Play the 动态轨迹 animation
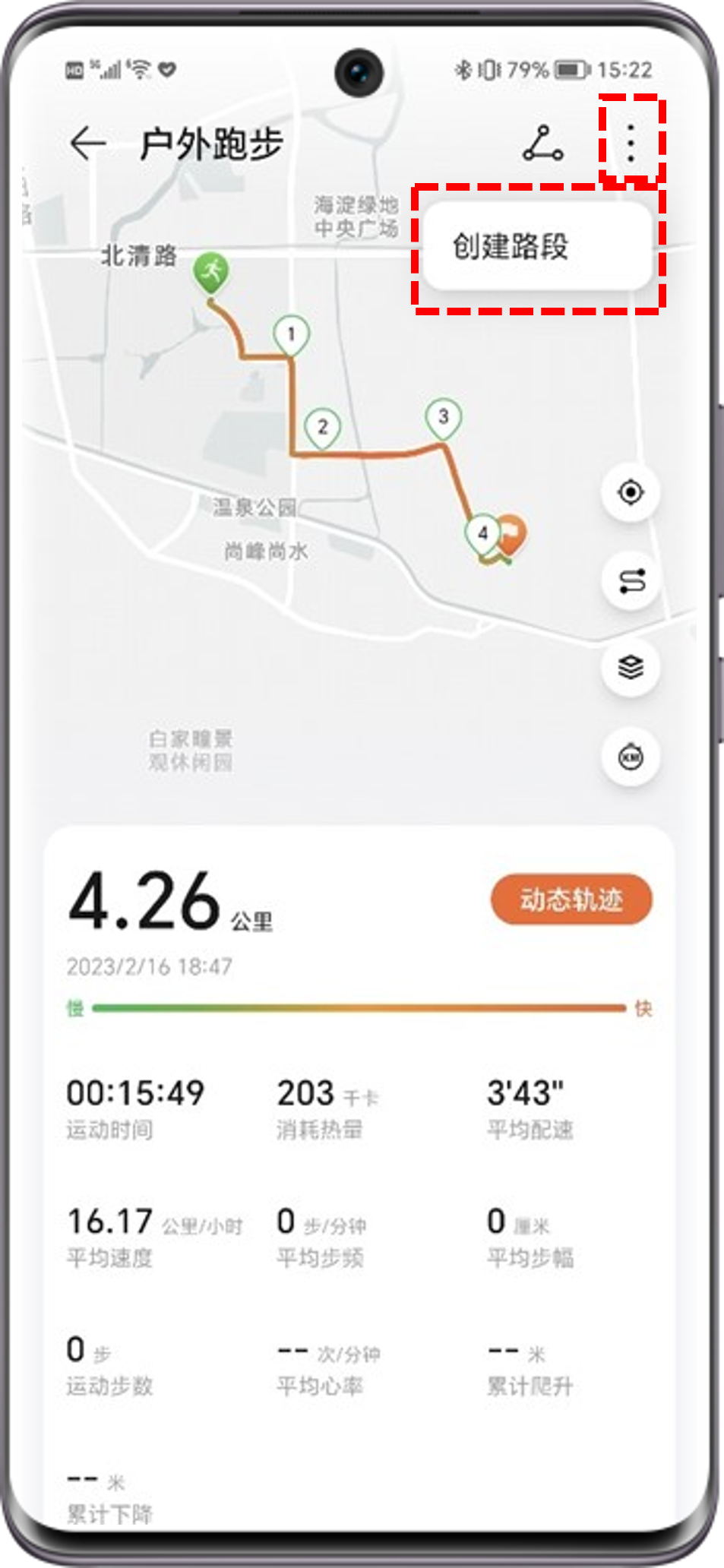 pos(571,899)
